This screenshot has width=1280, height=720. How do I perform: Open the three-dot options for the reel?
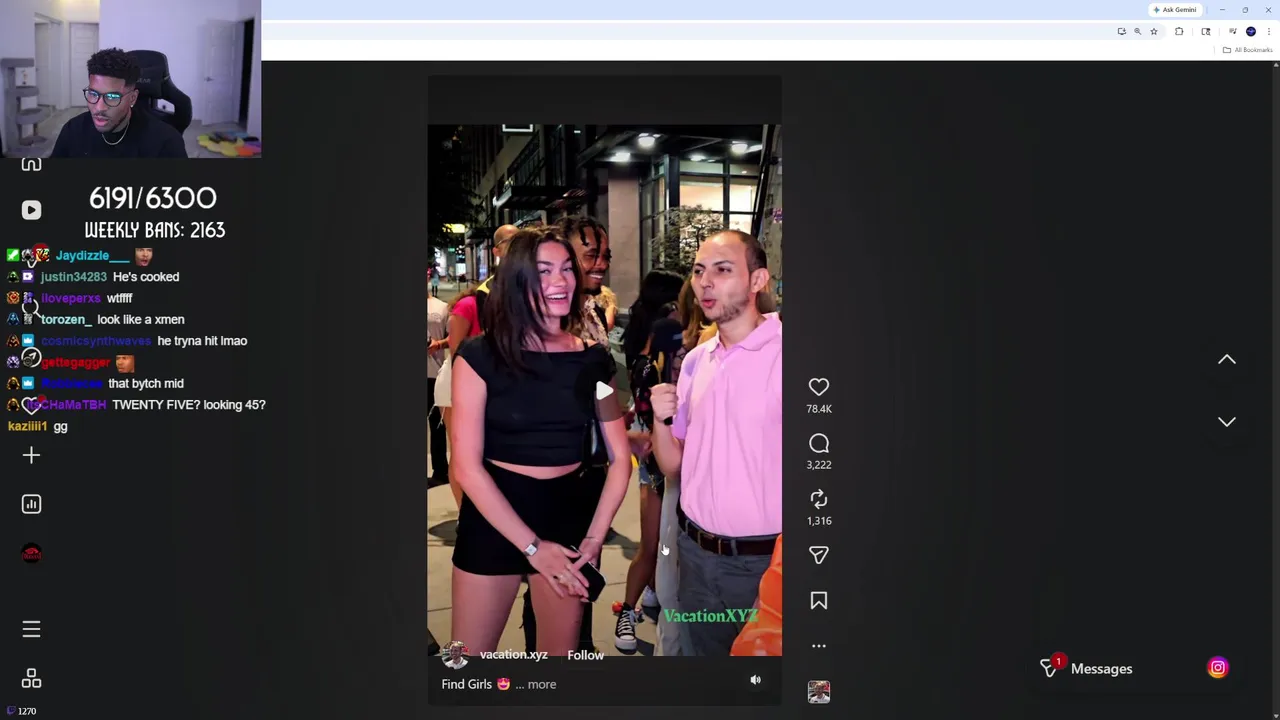(x=818, y=646)
